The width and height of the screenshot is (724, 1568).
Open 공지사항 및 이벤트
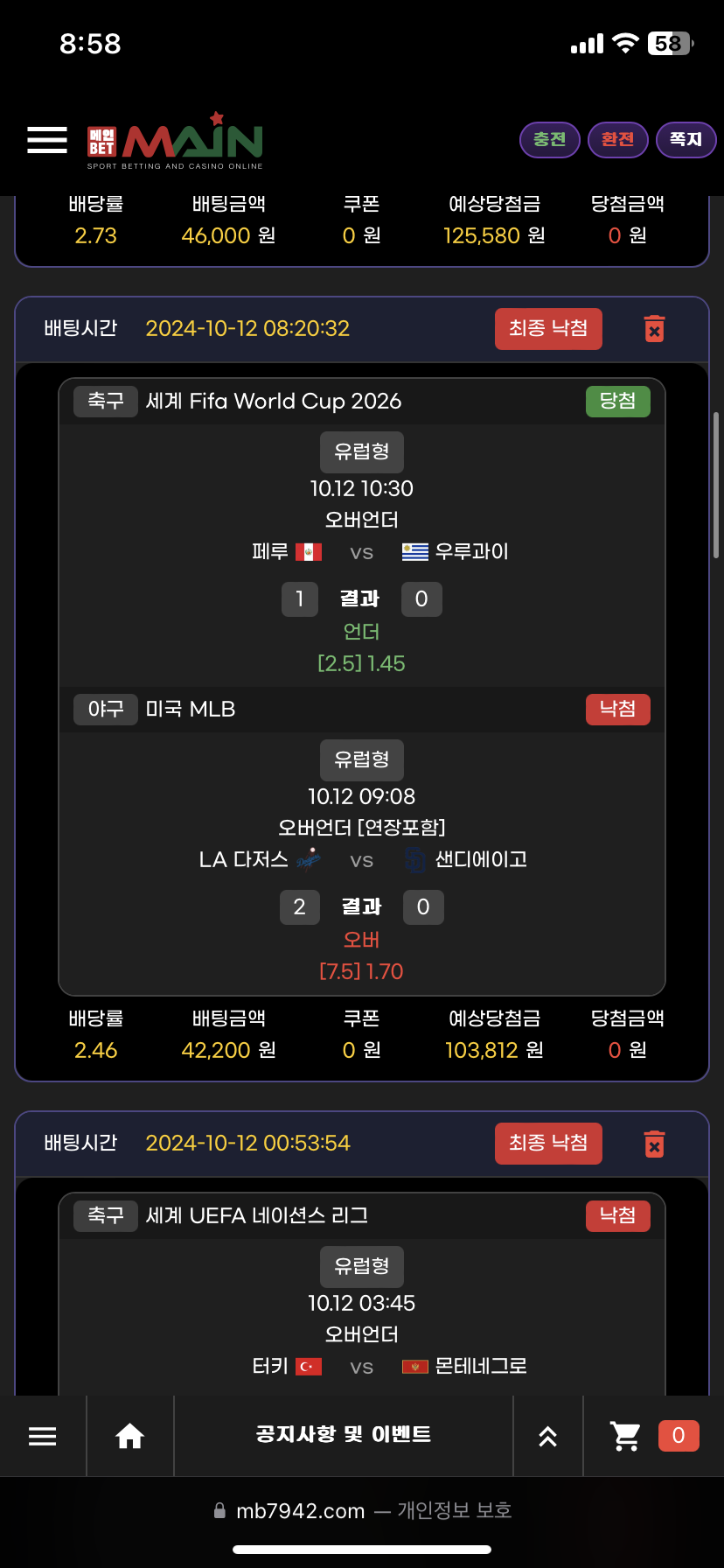point(343,1435)
